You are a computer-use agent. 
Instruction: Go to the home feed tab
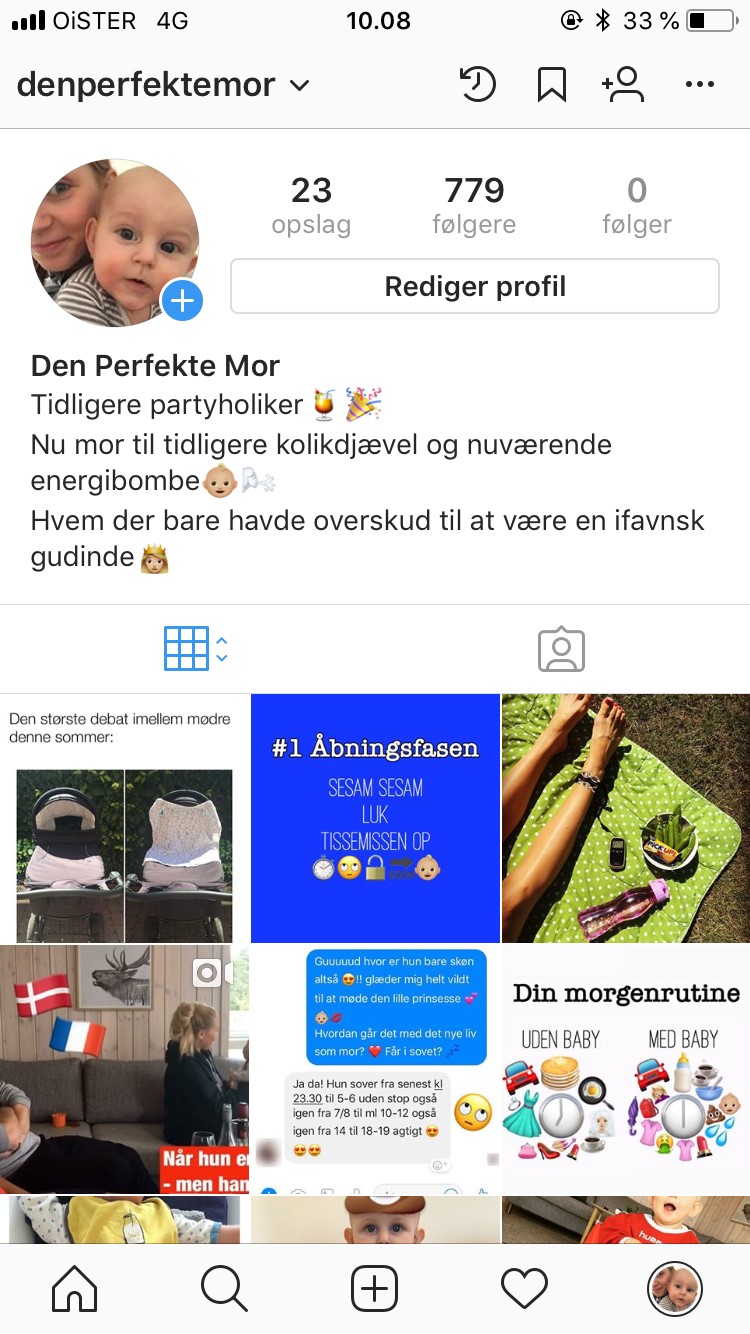pyautogui.click(x=75, y=1288)
